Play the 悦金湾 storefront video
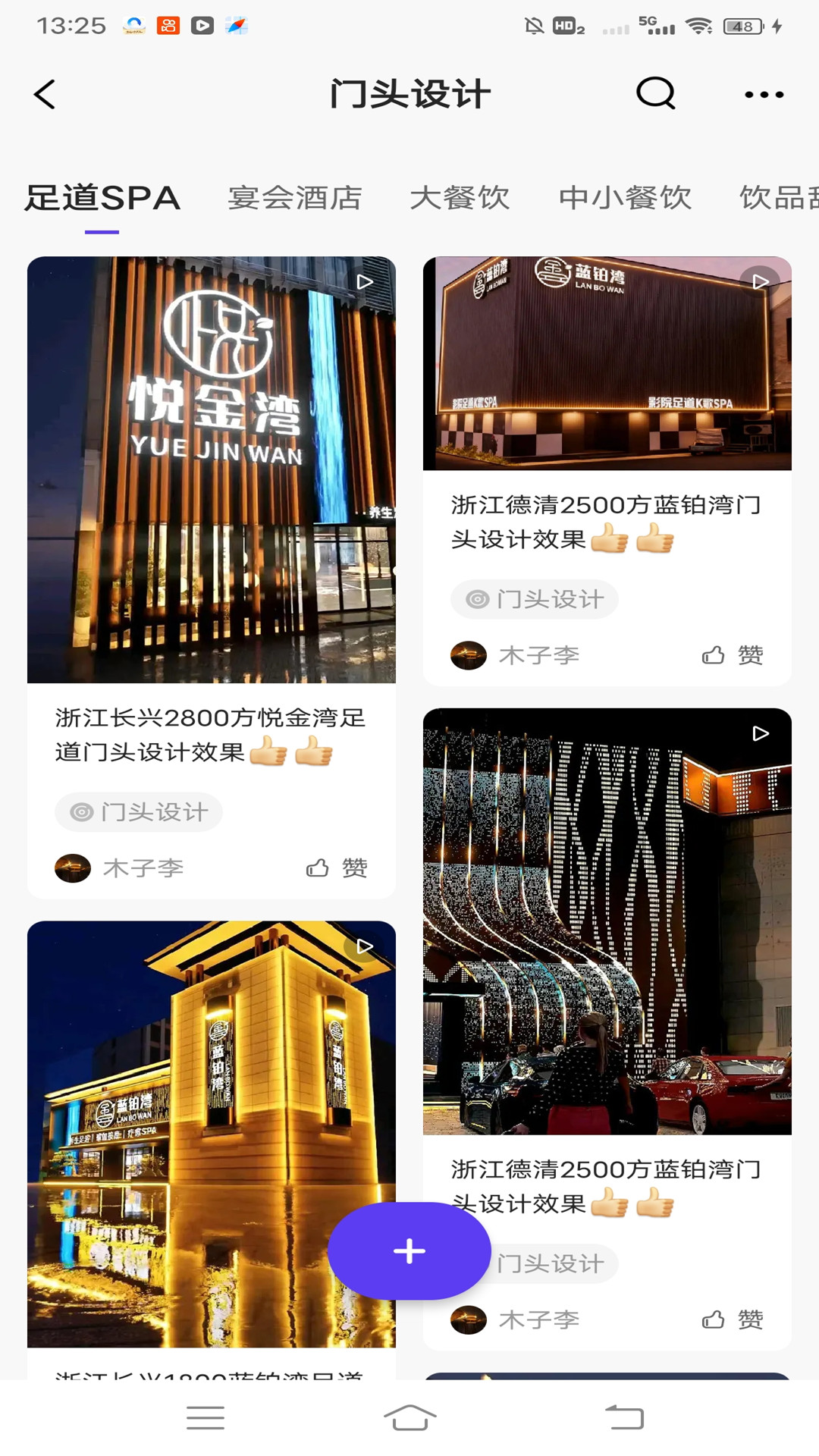The image size is (819, 1456). pyautogui.click(x=364, y=281)
